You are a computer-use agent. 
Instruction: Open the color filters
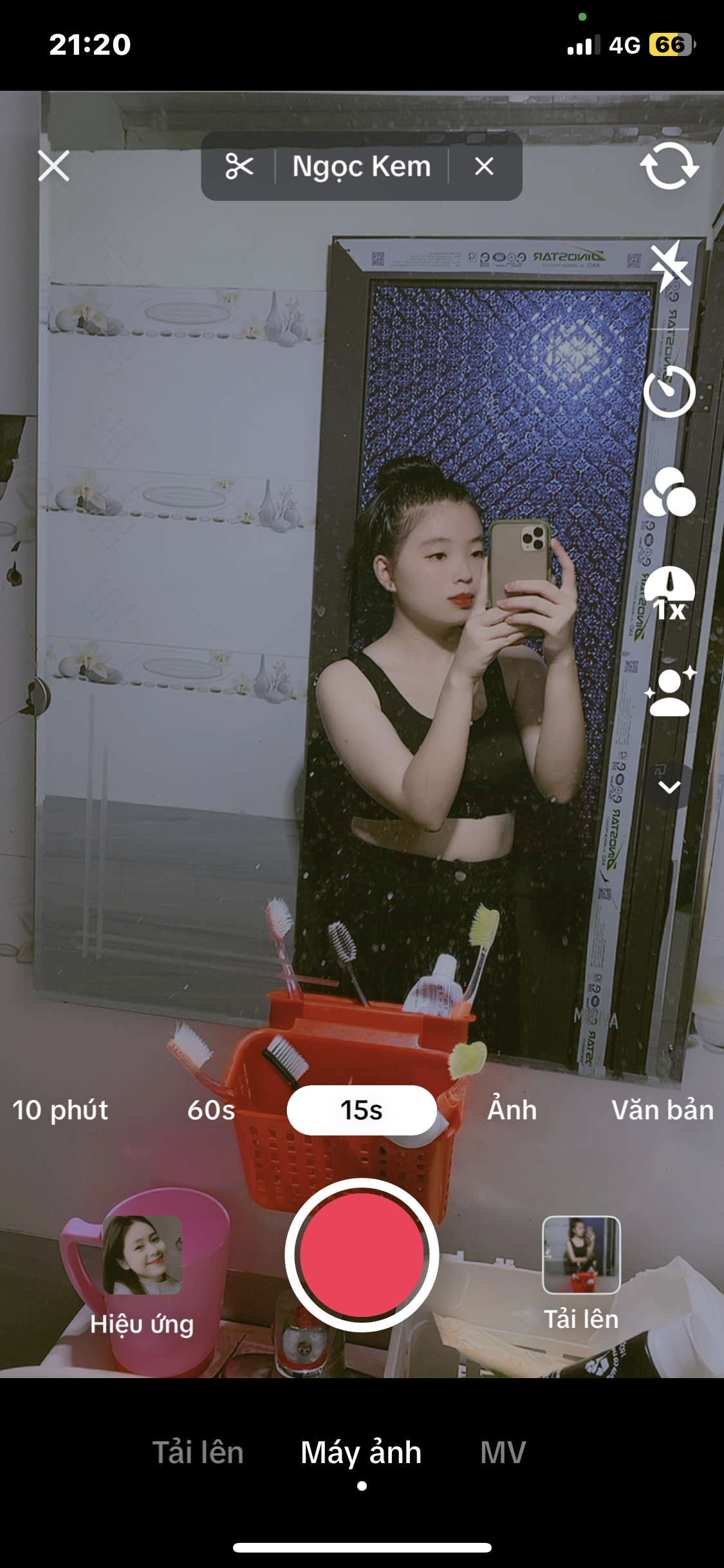click(669, 493)
